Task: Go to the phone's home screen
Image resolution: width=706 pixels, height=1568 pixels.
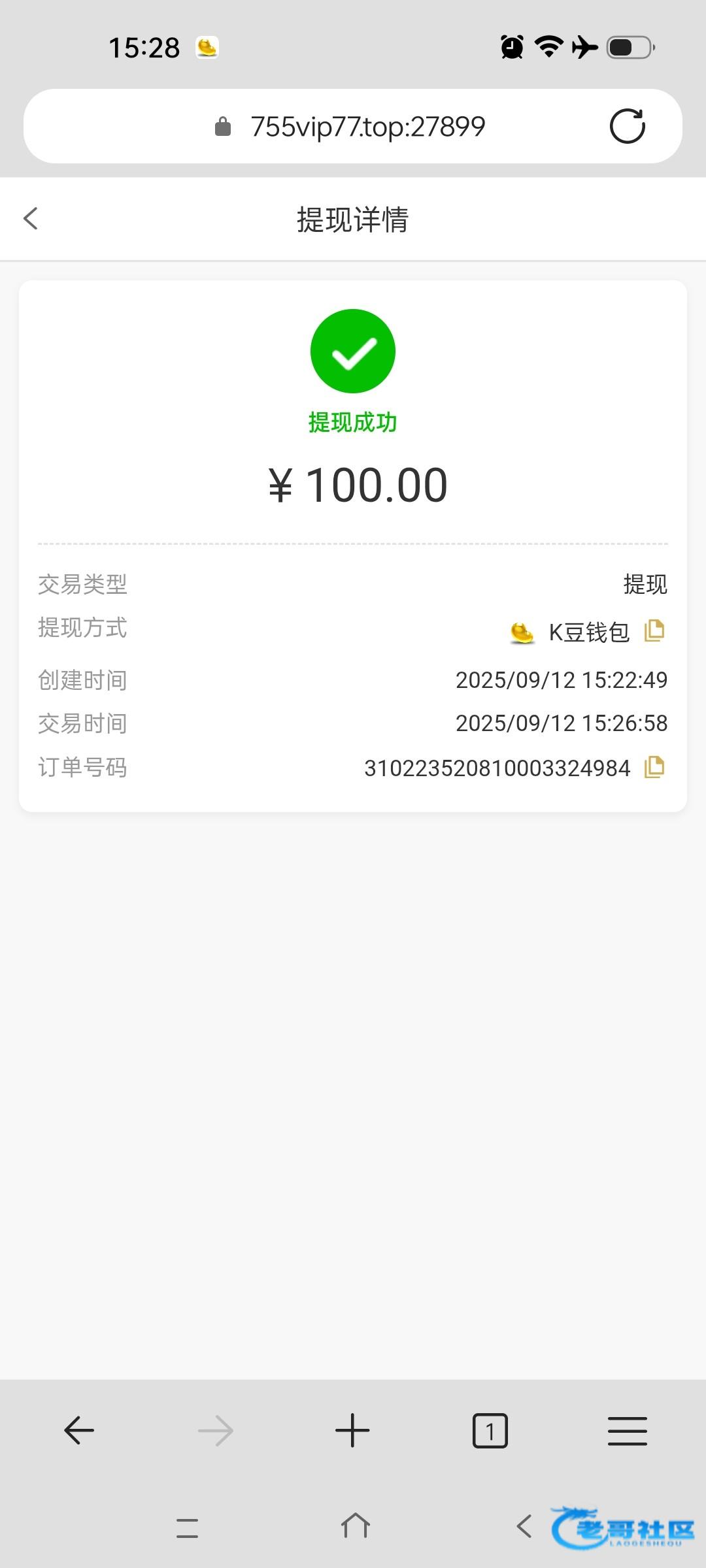Action: [x=355, y=1527]
